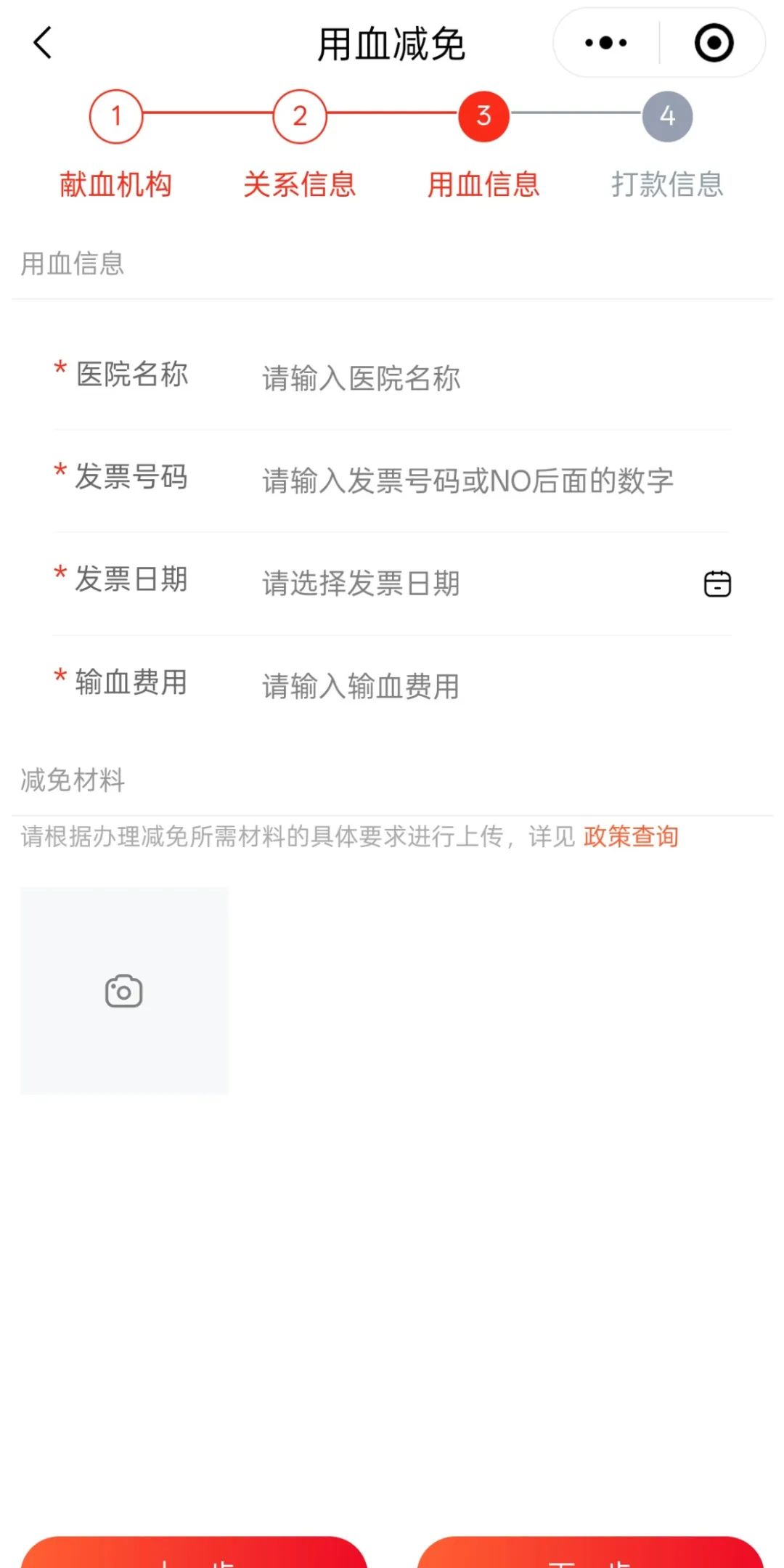Select the 献血机构 step label
Image resolution: width=784 pixels, height=1568 pixels.
pos(116,185)
